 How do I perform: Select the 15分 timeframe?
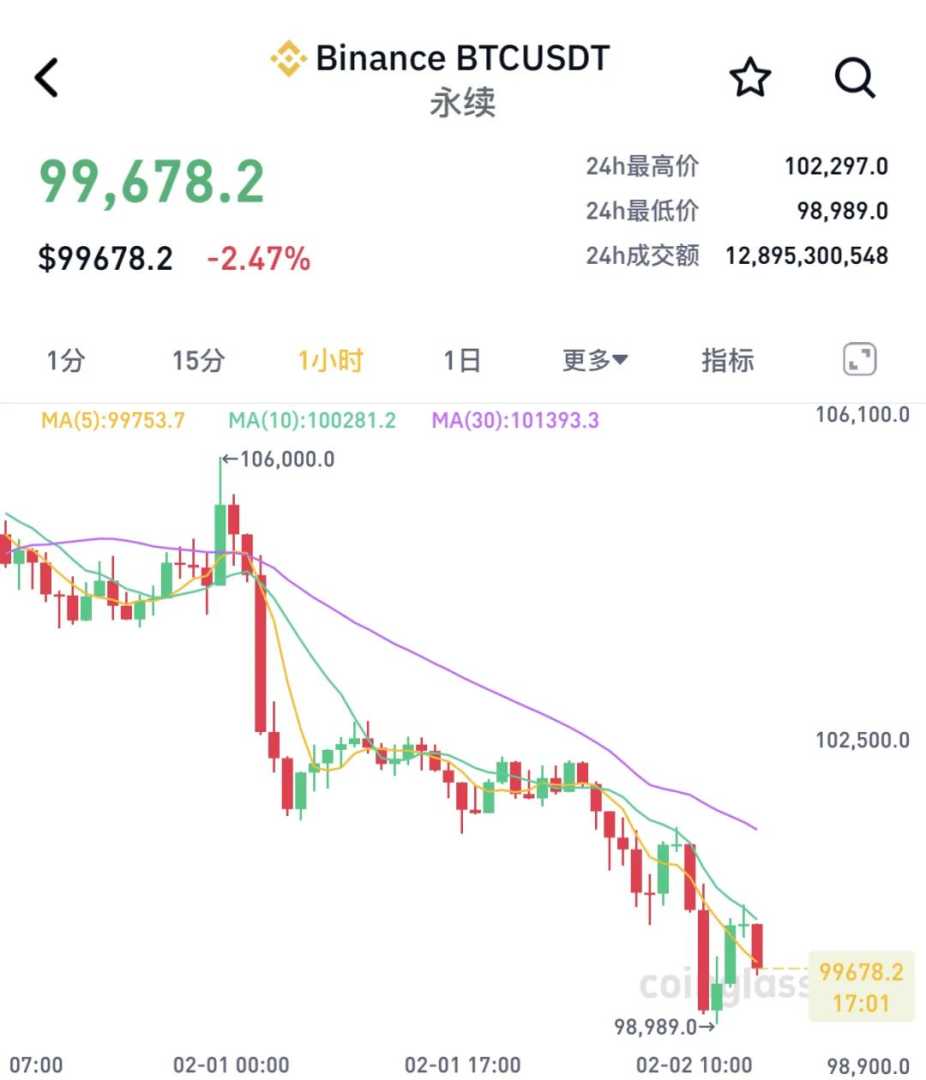click(198, 361)
